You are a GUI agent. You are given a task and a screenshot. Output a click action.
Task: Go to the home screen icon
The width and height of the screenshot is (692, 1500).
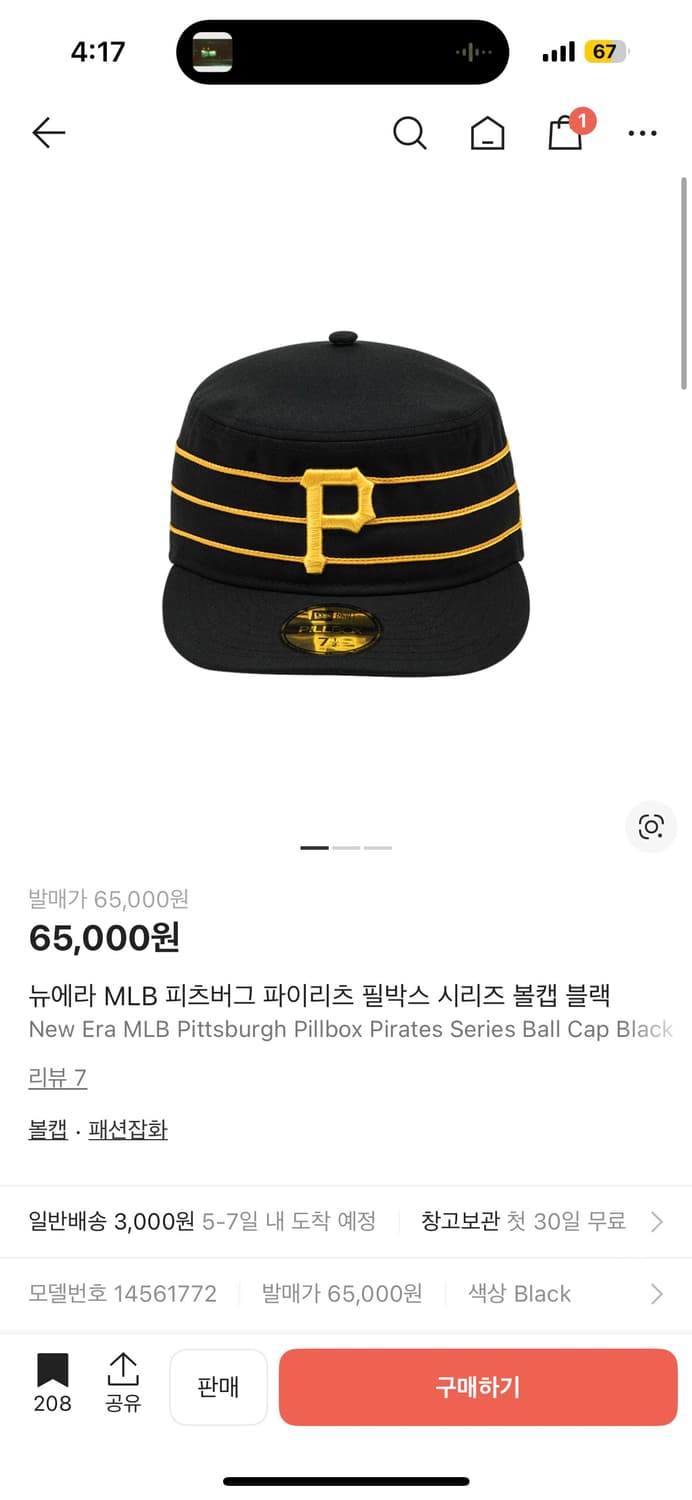[x=487, y=133]
